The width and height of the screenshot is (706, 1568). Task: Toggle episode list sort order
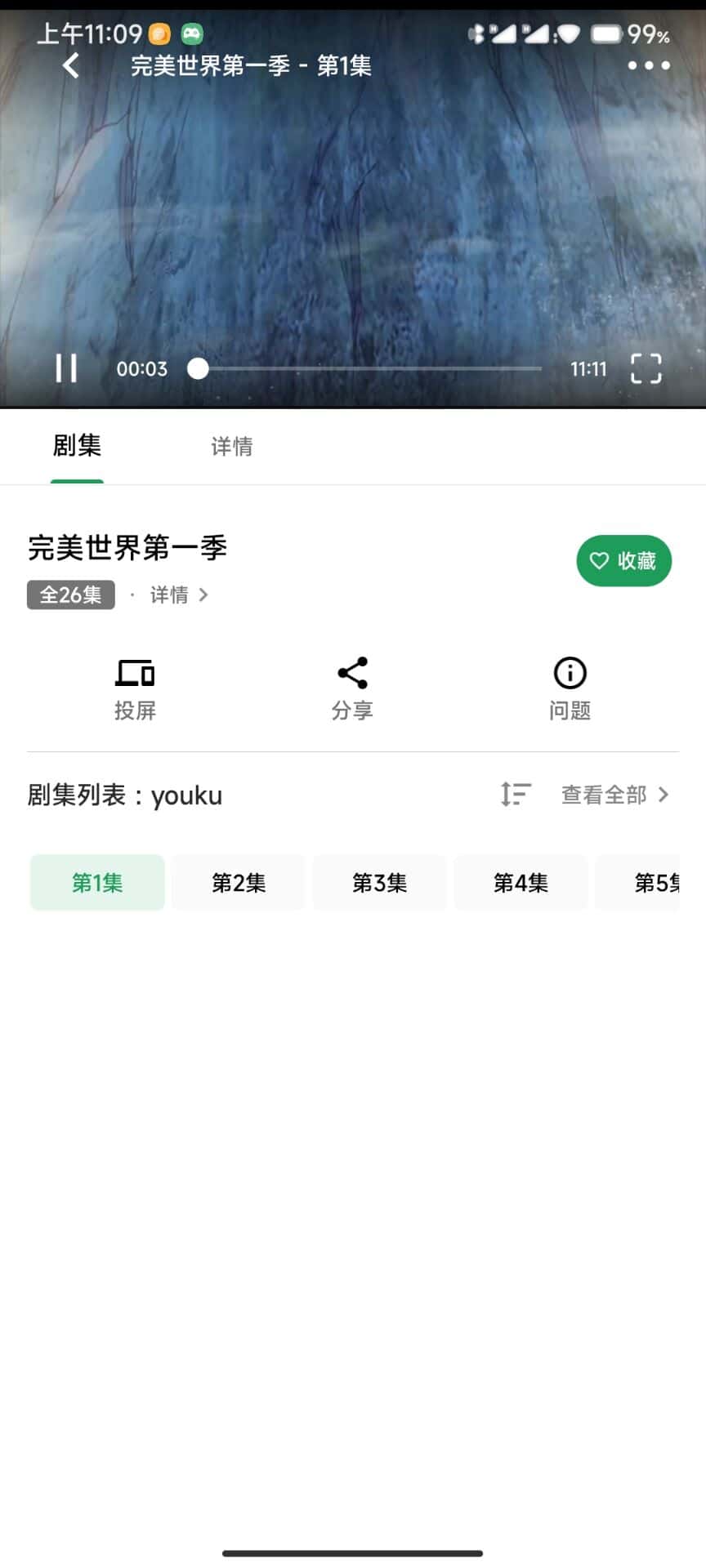pos(516,794)
